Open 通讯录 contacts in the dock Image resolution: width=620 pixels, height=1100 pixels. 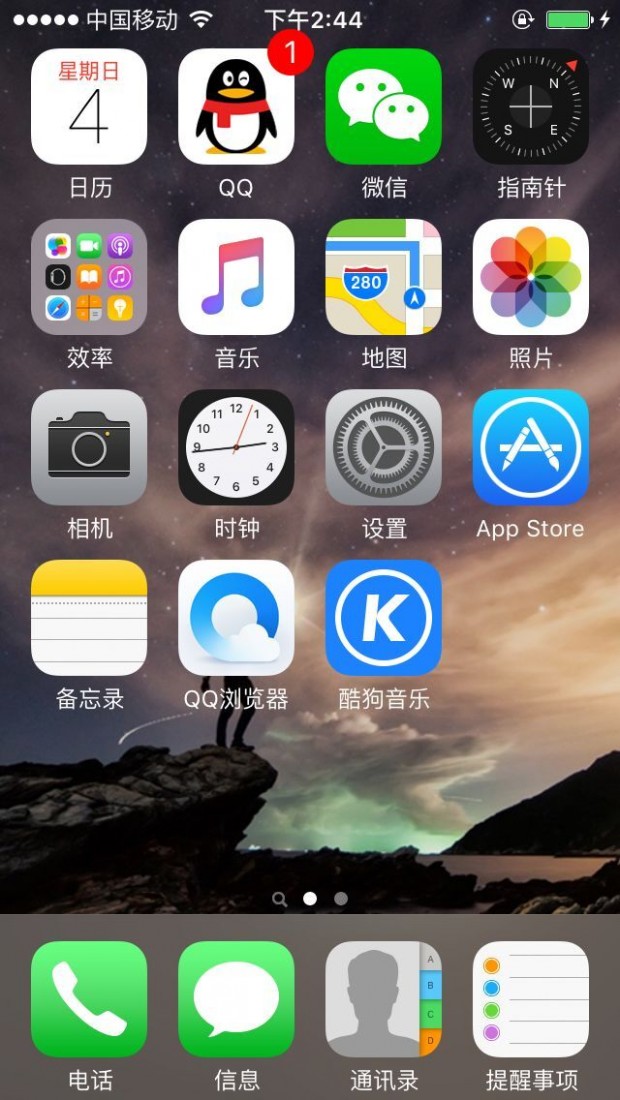383,999
